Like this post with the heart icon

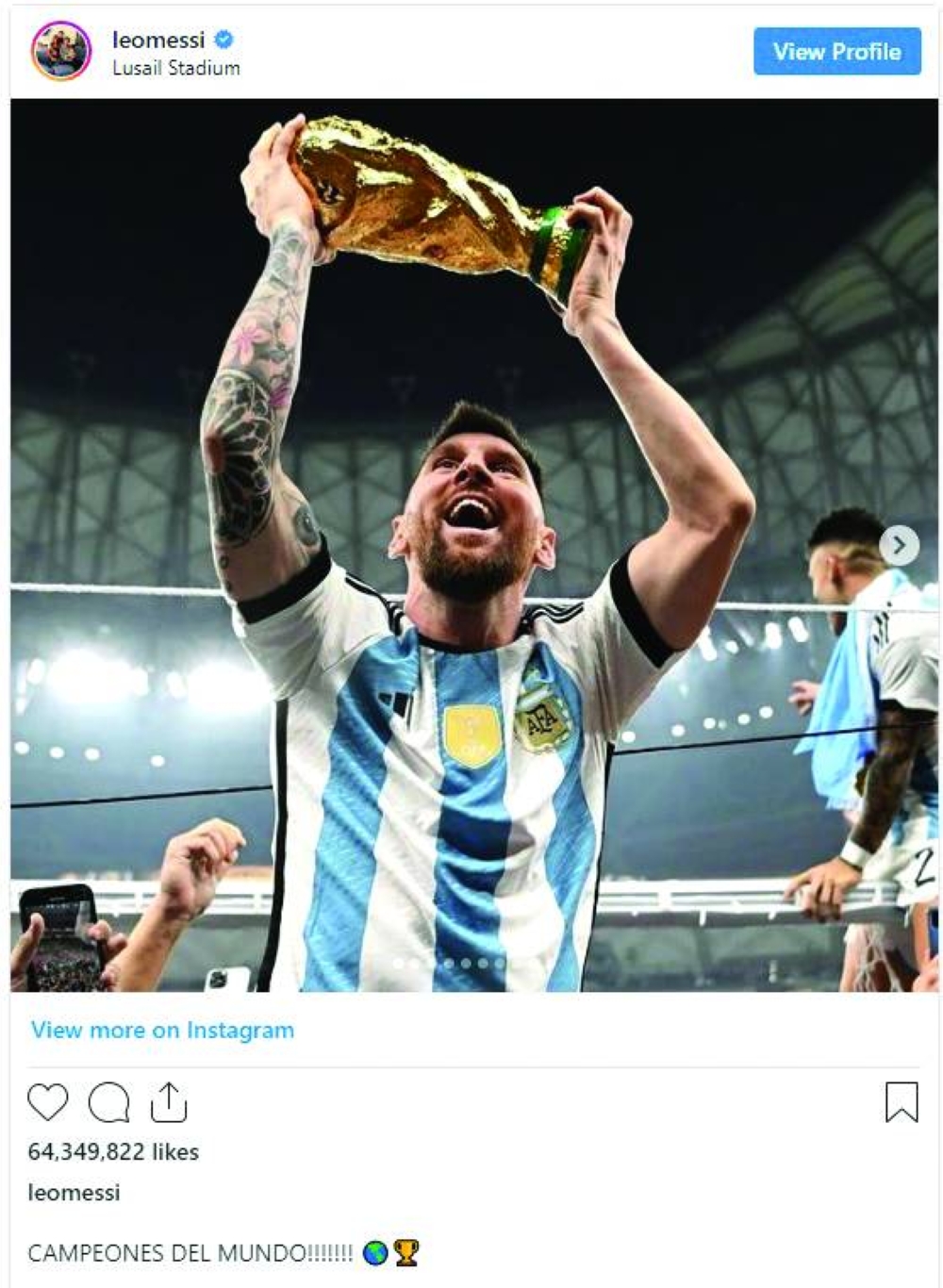pyautogui.click(x=48, y=1101)
